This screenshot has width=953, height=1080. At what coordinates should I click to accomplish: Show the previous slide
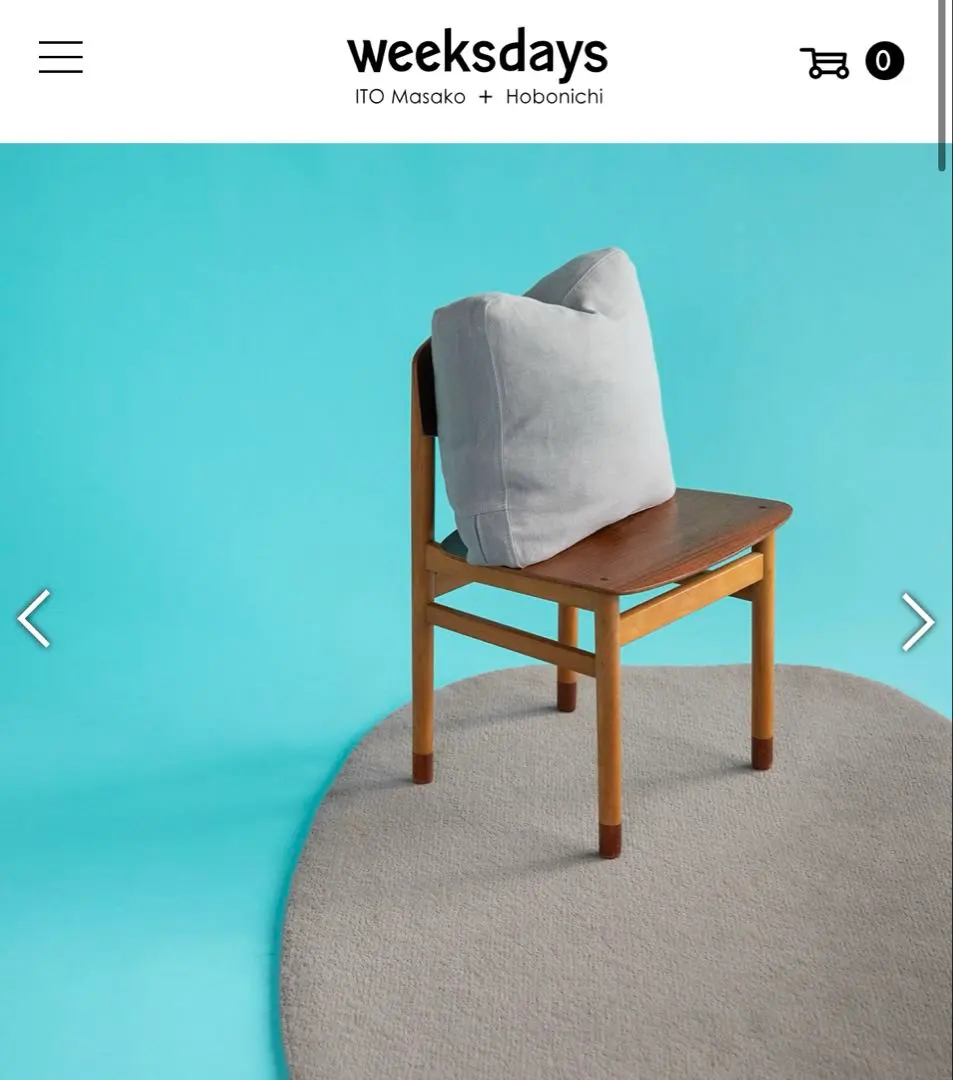pyautogui.click(x=34, y=619)
